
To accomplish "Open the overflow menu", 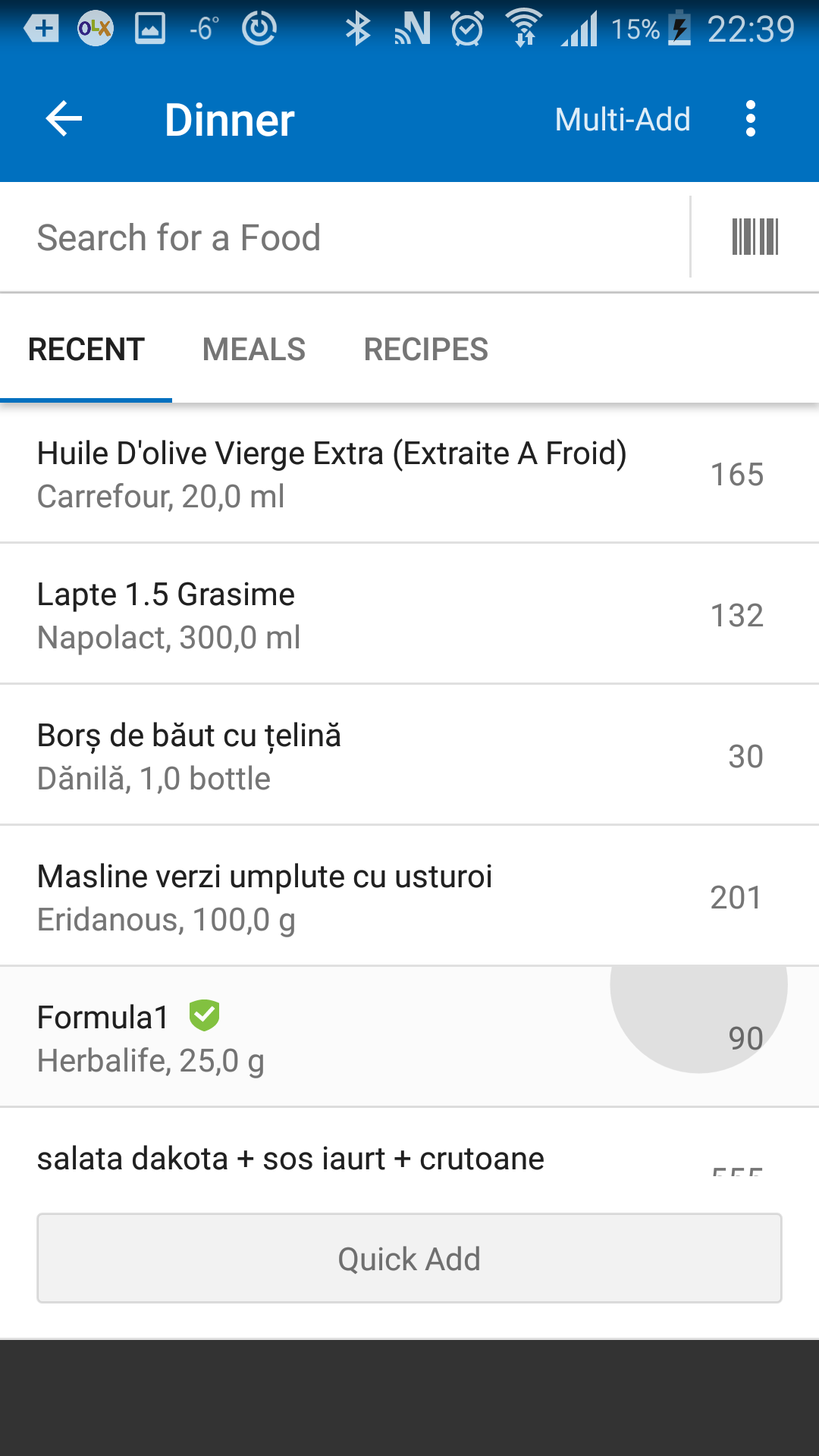I will pos(751,119).
